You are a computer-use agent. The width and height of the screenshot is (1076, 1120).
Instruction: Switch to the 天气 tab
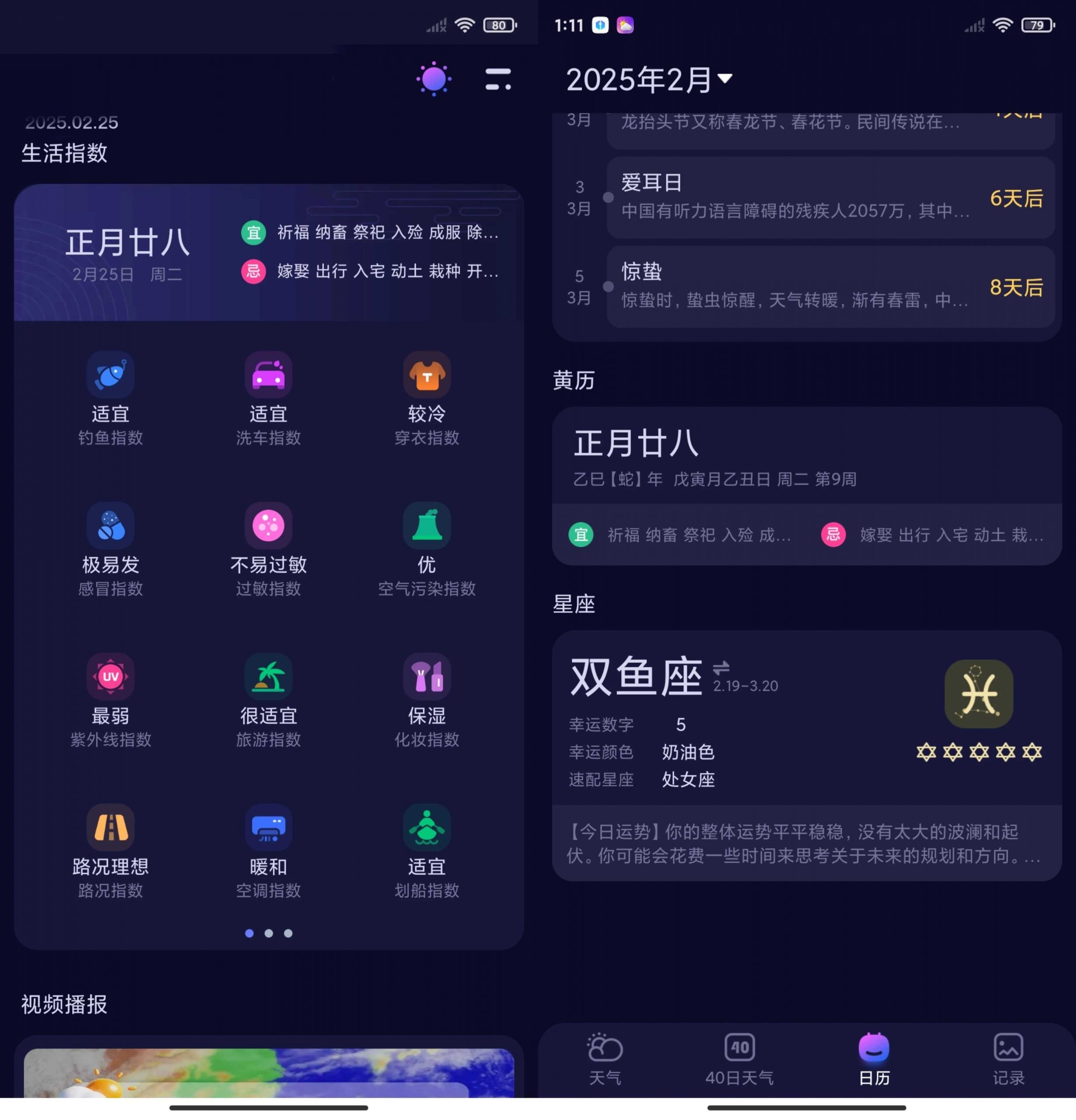tap(605, 1058)
